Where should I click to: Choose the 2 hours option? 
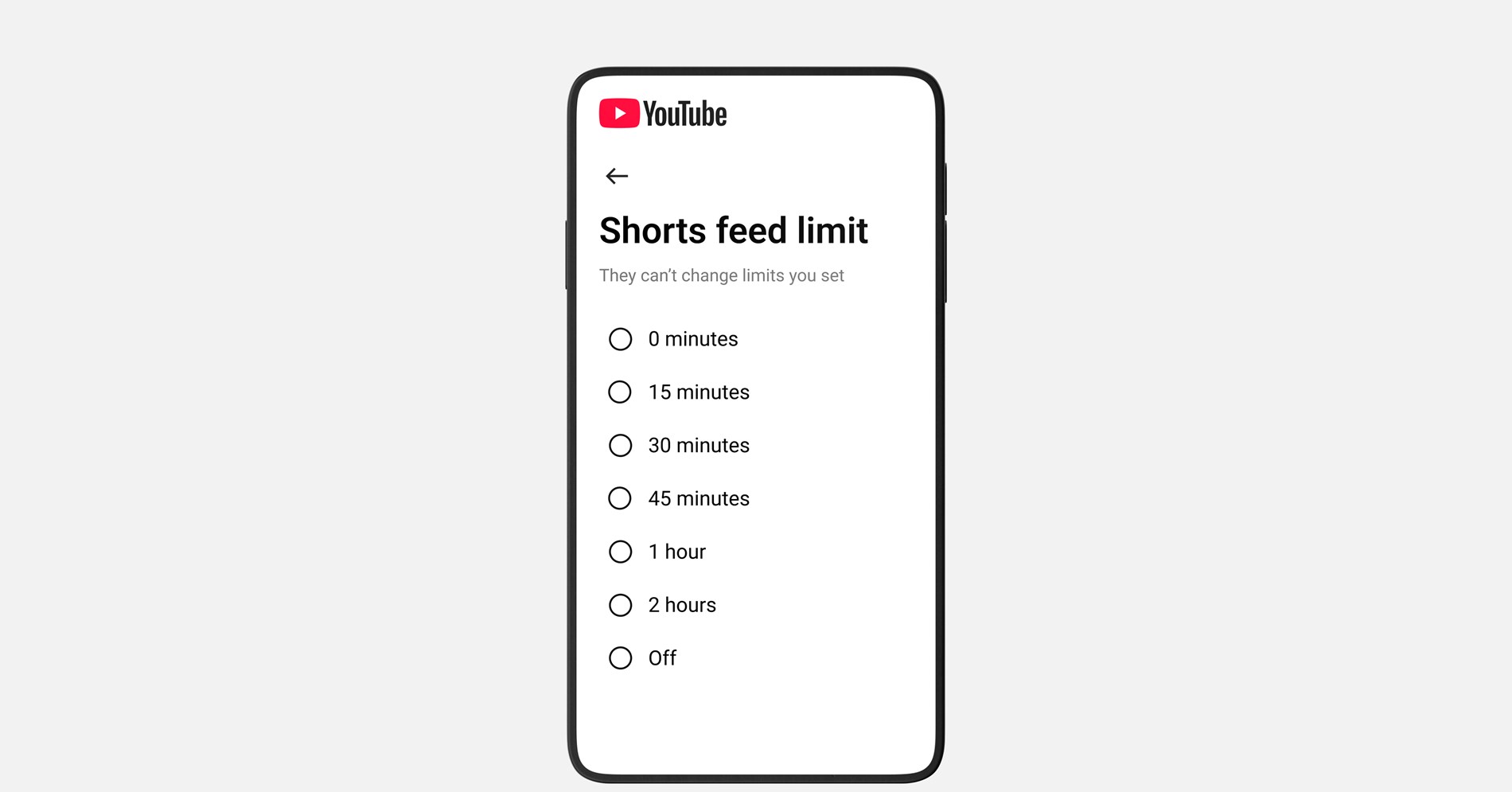click(x=620, y=605)
